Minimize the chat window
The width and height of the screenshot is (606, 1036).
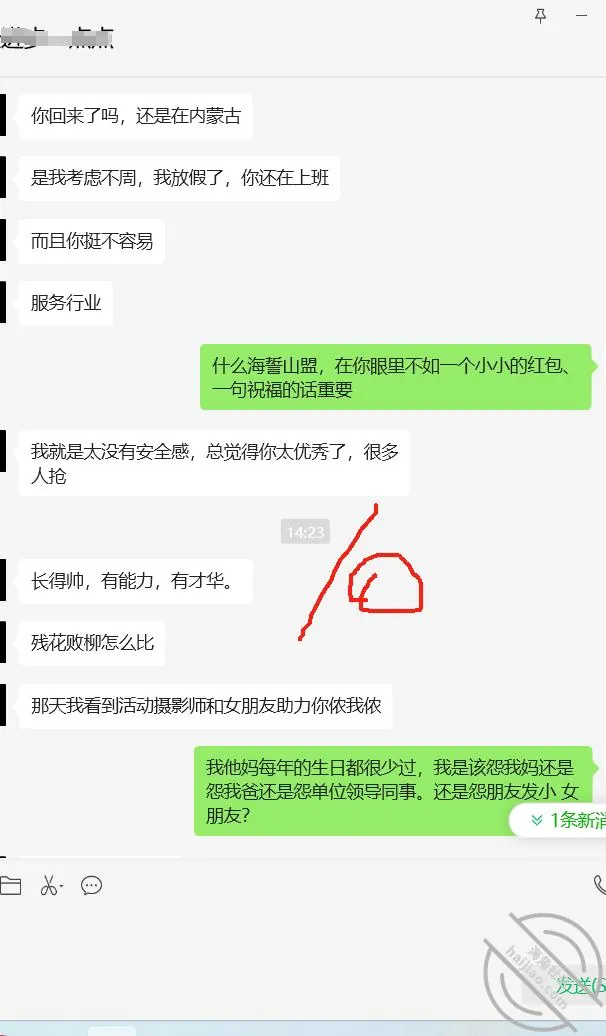point(582,15)
